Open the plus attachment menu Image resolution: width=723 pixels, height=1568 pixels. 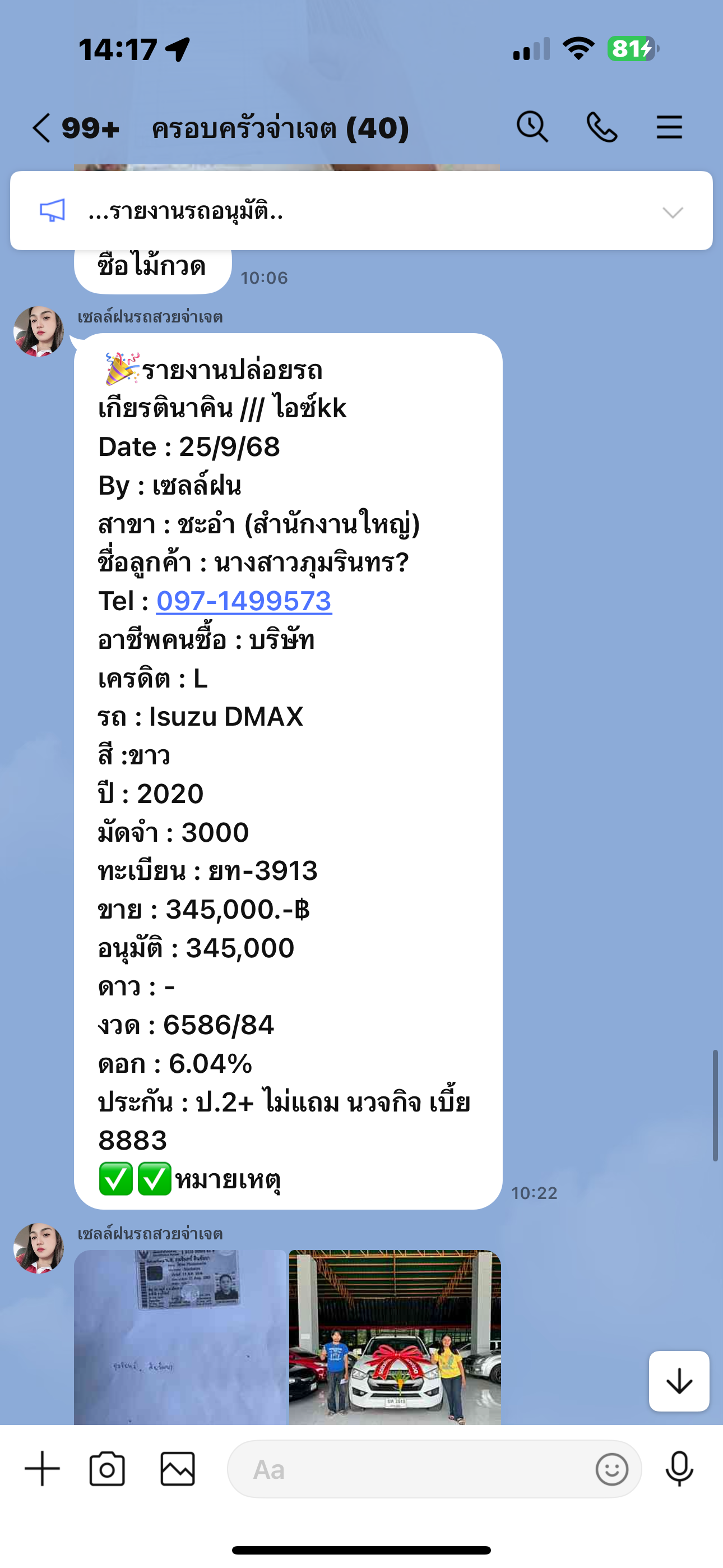tap(43, 1469)
